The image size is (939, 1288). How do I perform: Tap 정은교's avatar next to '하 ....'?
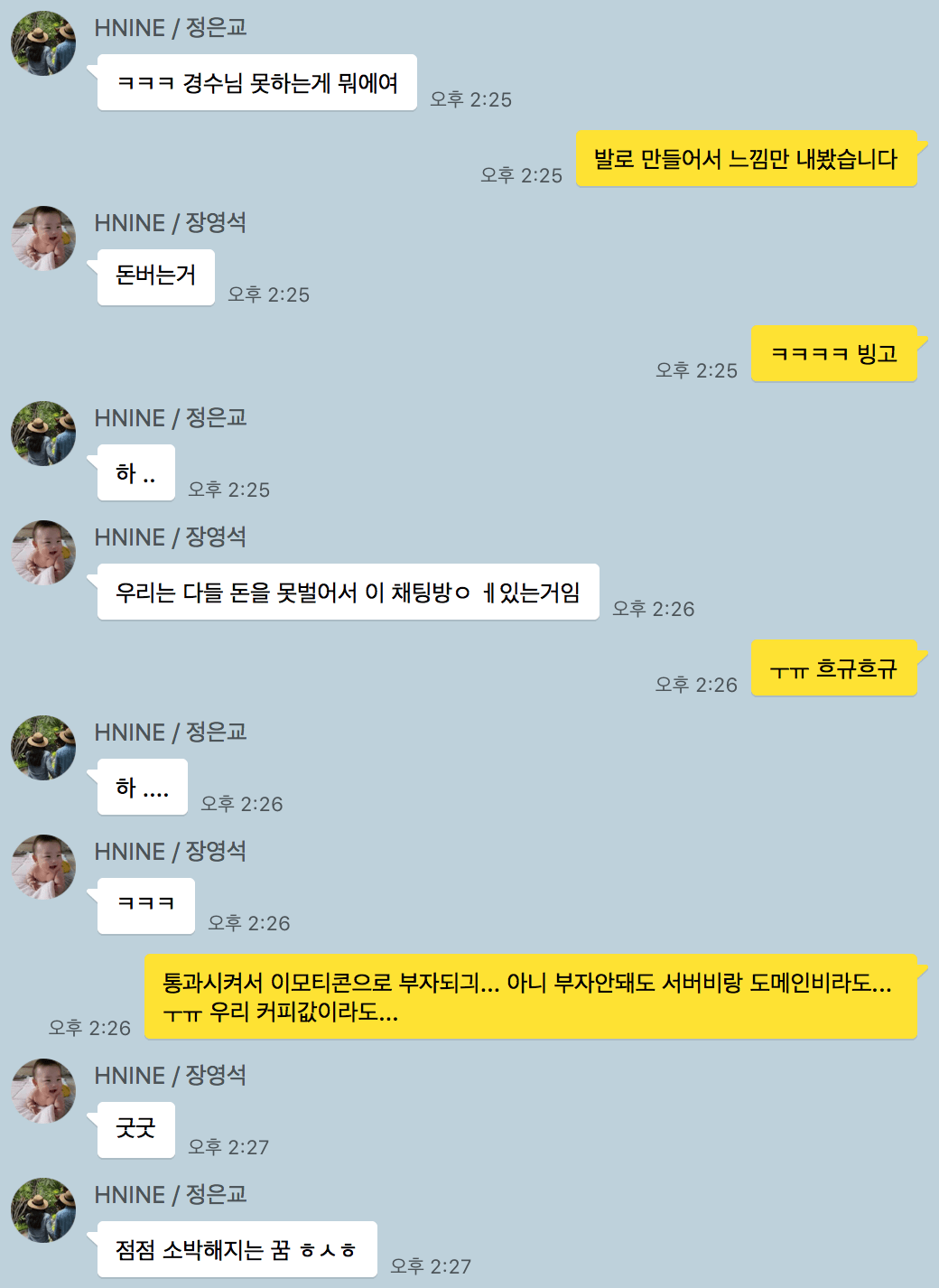(x=43, y=748)
